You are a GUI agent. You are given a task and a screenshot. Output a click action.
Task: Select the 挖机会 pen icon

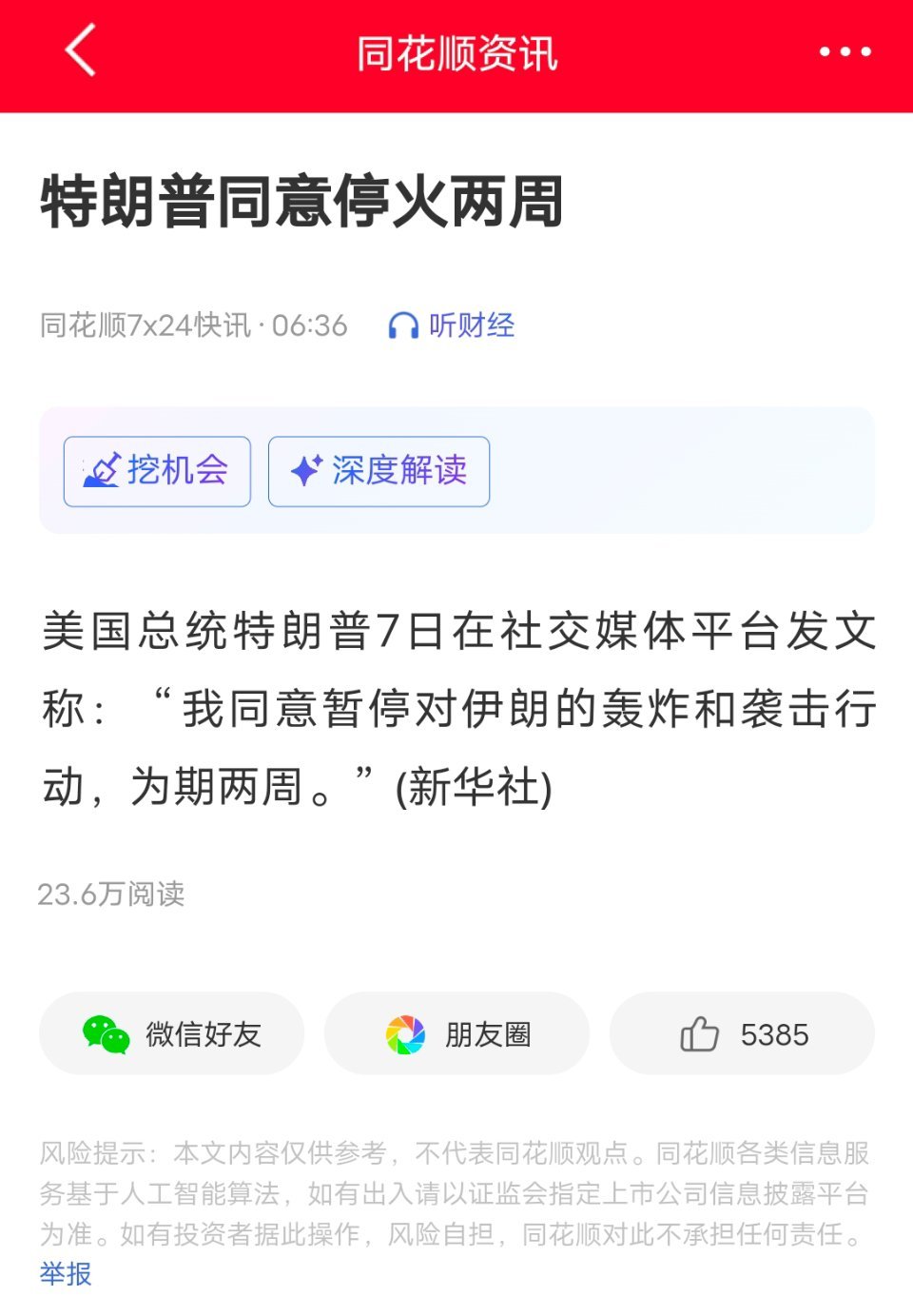tap(102, 469)
